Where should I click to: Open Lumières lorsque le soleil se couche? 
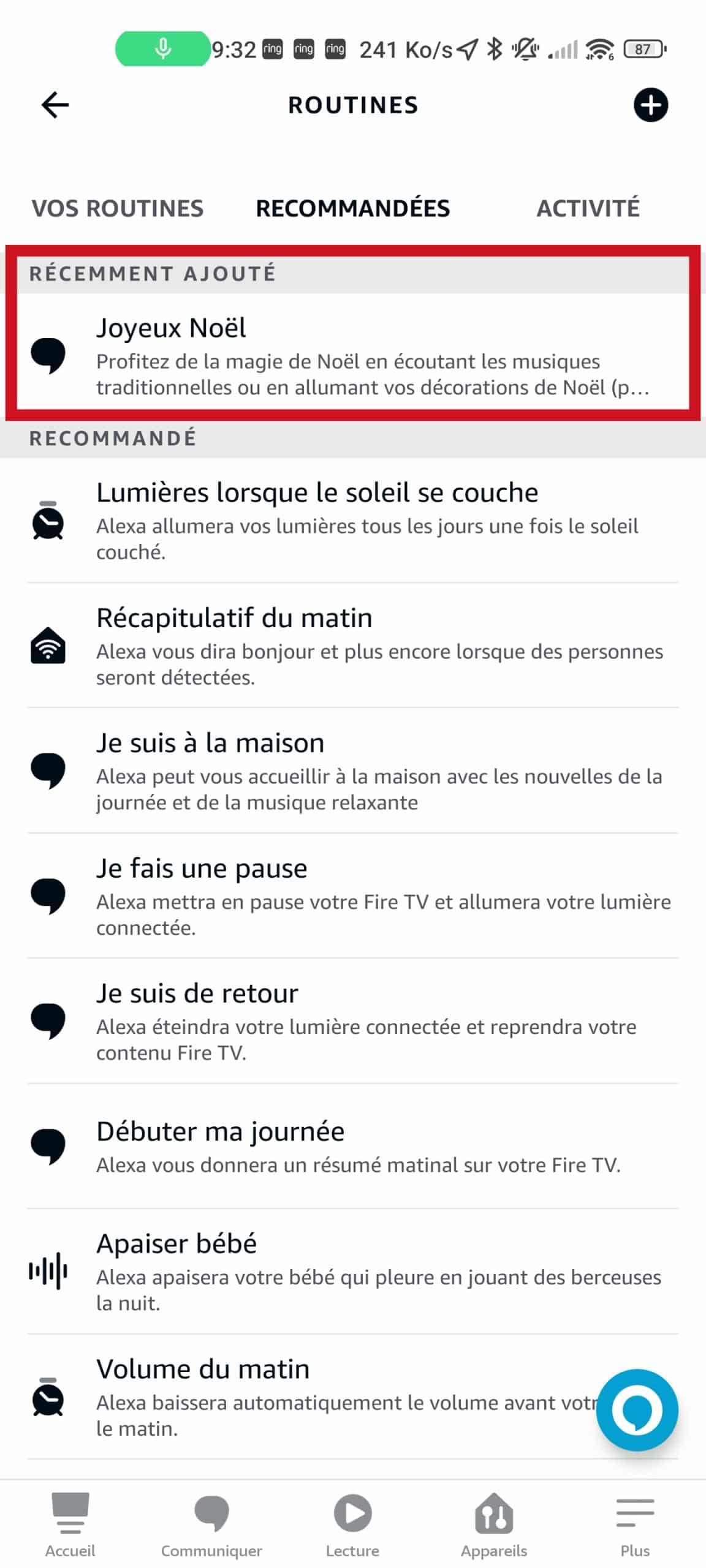pos(353,521)
